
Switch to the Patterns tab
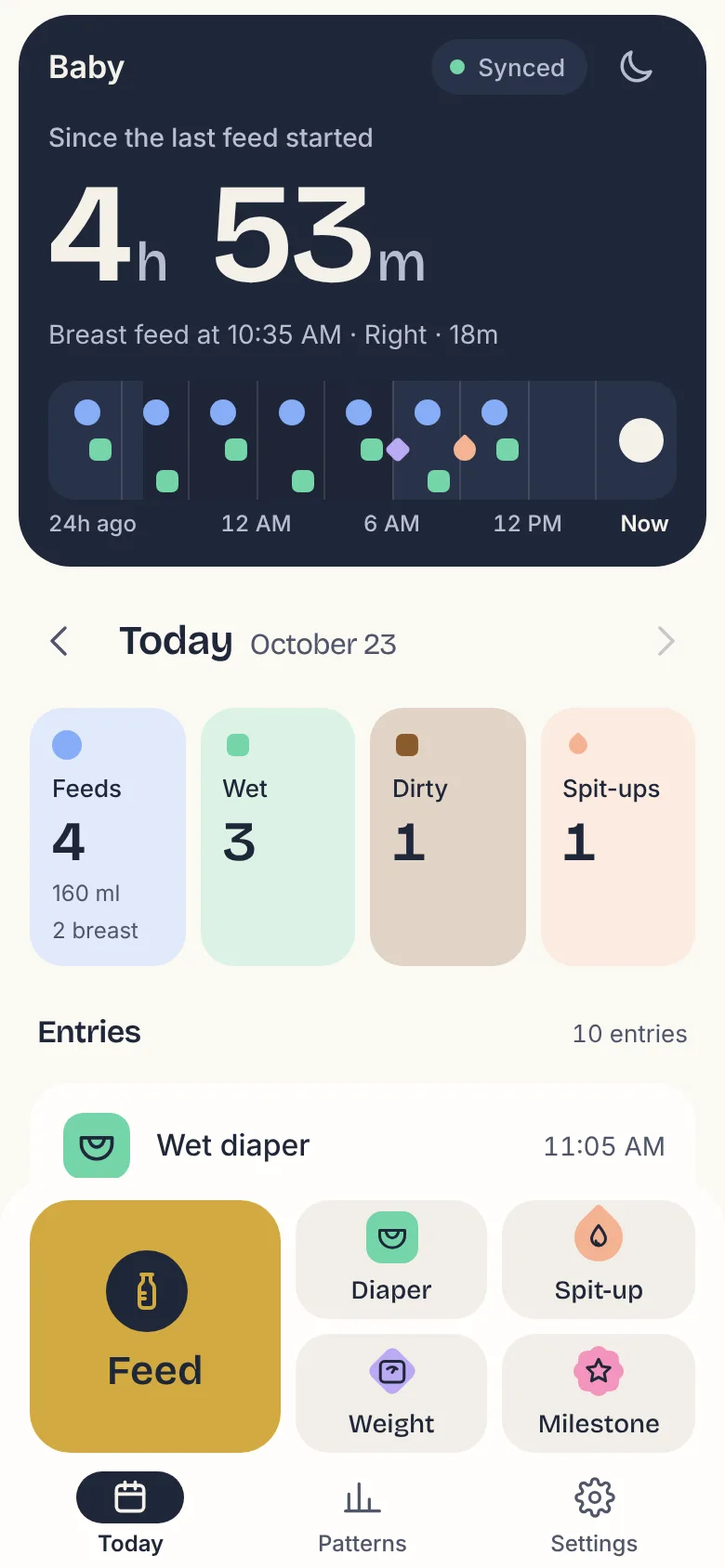coord(362,1516)
